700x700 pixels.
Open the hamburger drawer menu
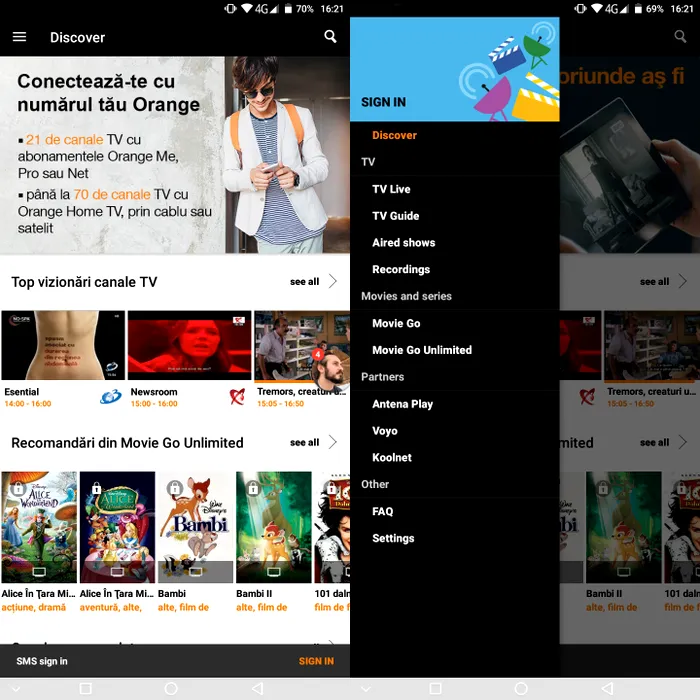pos(19,37)
